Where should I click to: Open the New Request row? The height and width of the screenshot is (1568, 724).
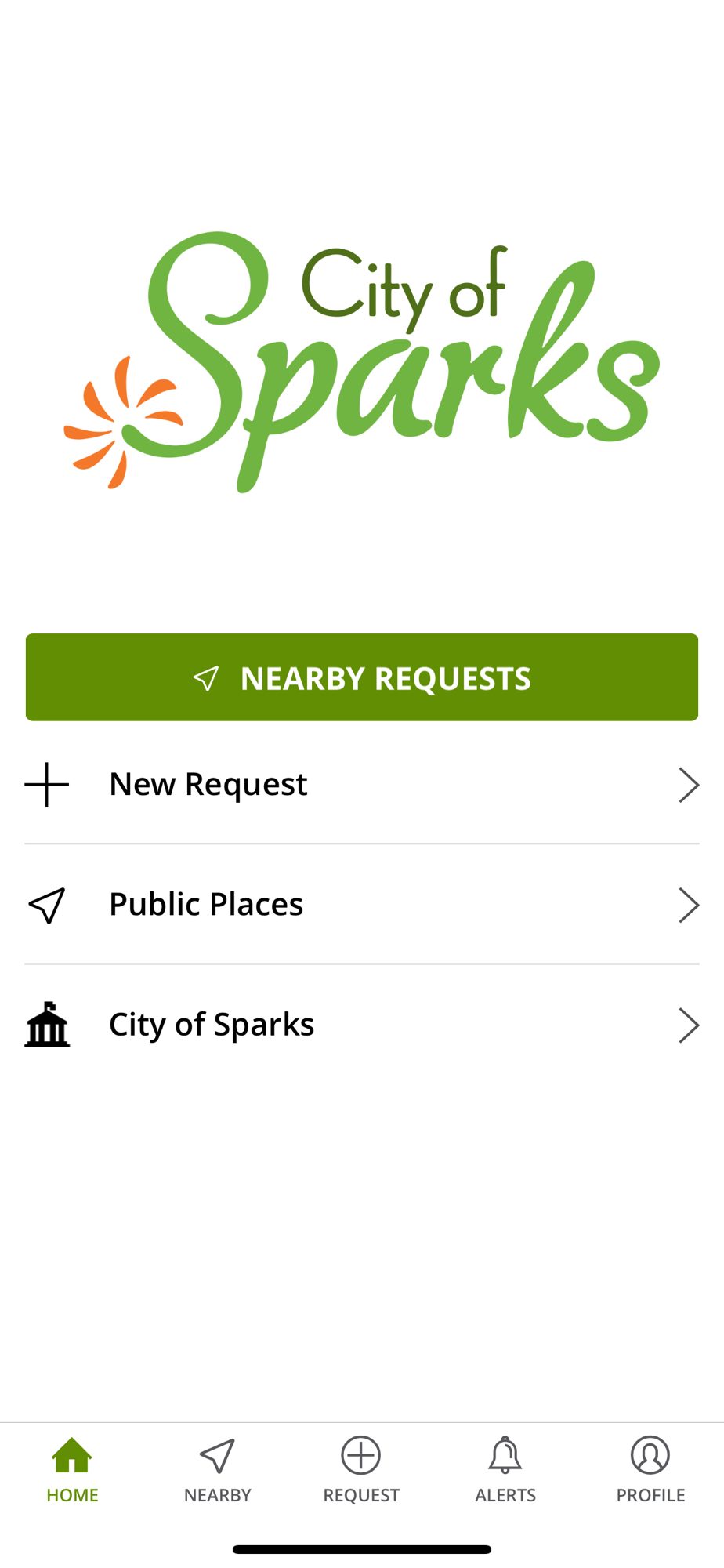pos(361,784)
